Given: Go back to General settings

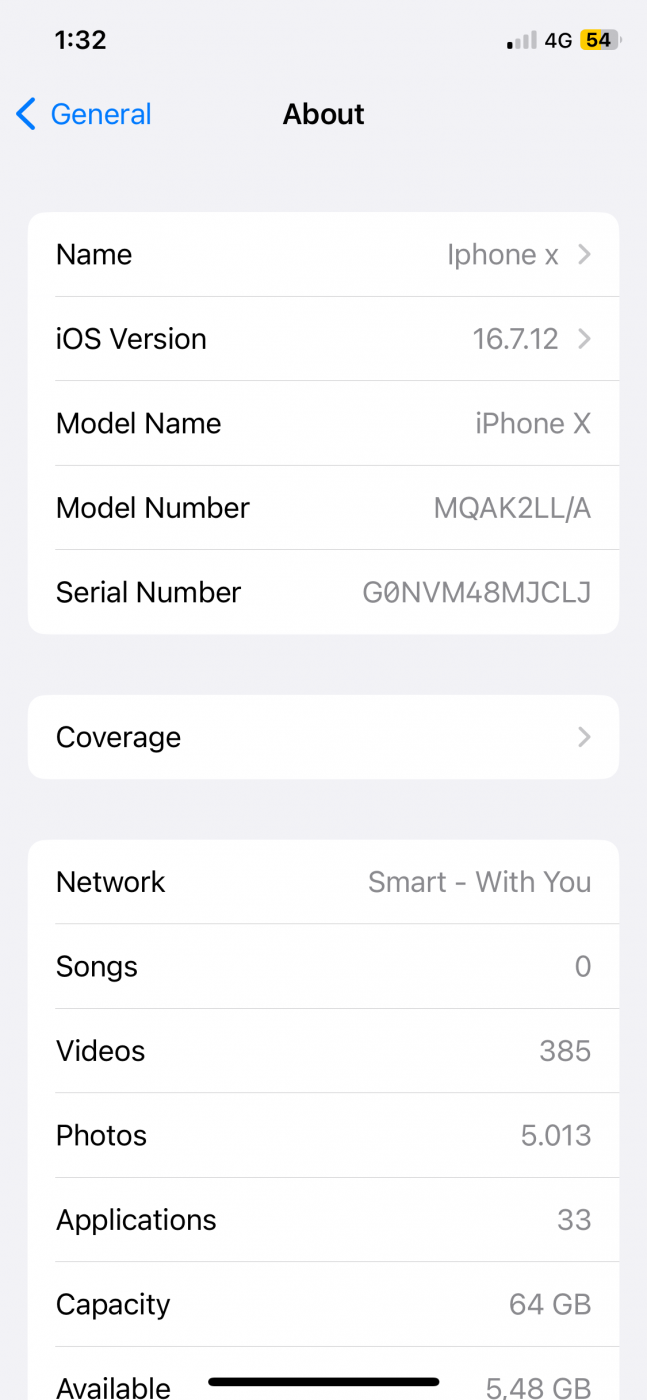Looking at the screenshot, I should coord(84,114).
